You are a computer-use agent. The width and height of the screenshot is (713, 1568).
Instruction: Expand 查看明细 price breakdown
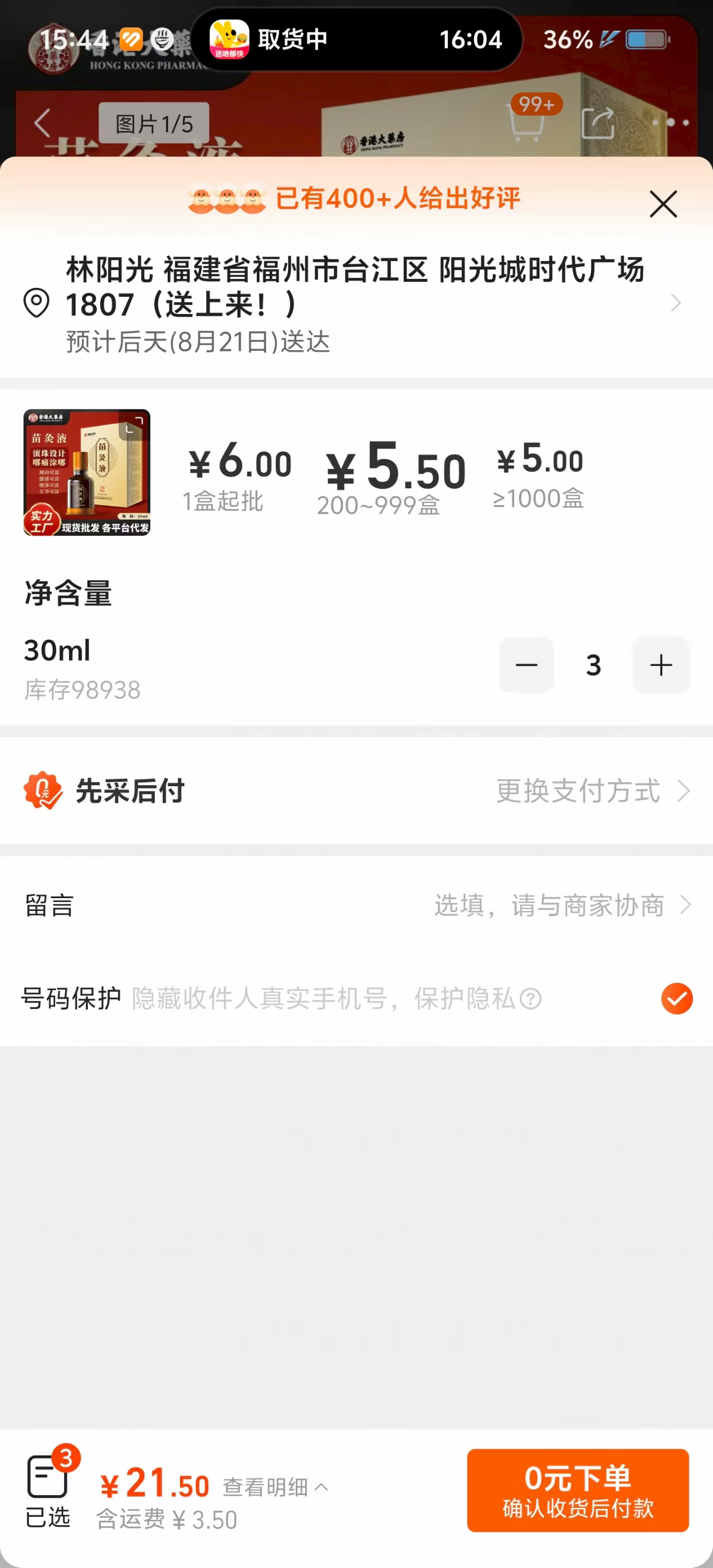coord(275,1487)
